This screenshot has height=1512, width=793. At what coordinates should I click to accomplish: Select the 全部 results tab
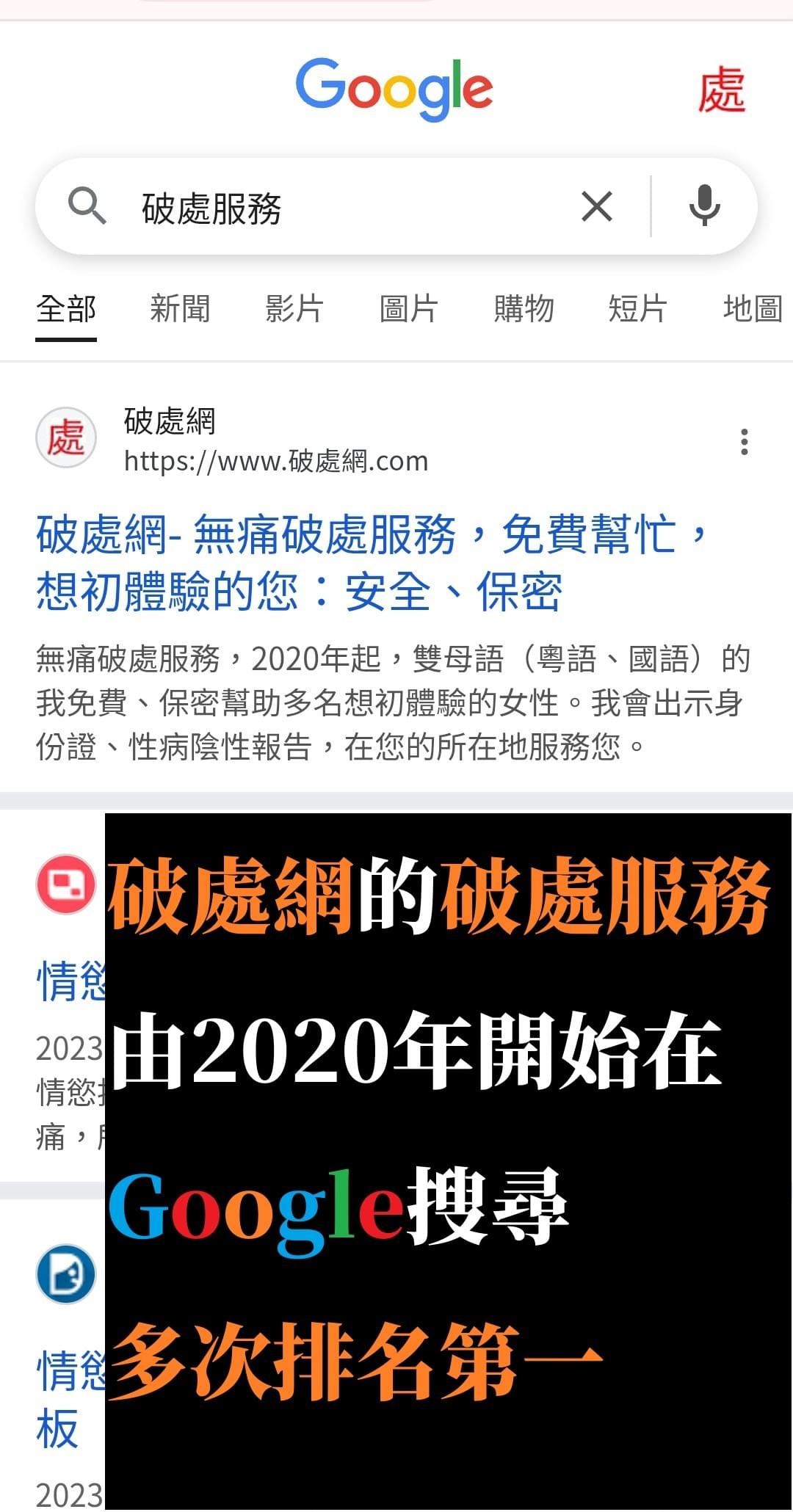(65, 308)
